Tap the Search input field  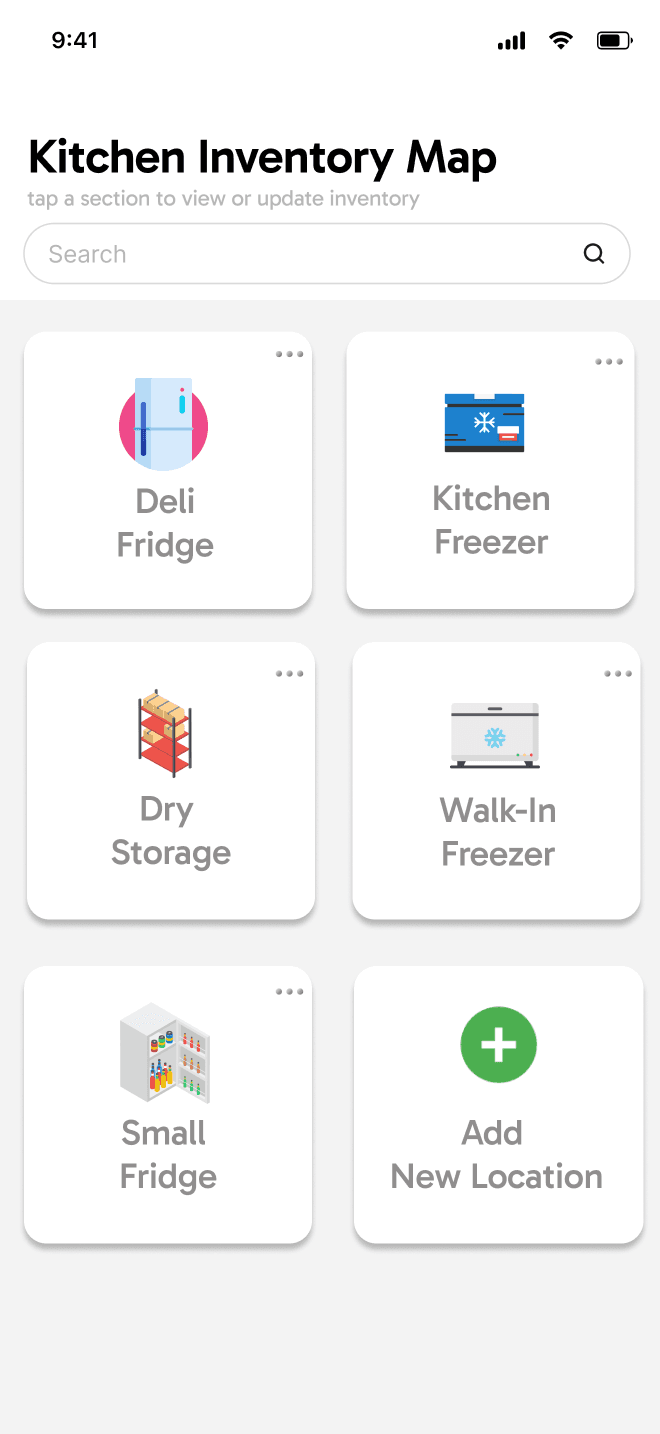(x=300, y=254)
